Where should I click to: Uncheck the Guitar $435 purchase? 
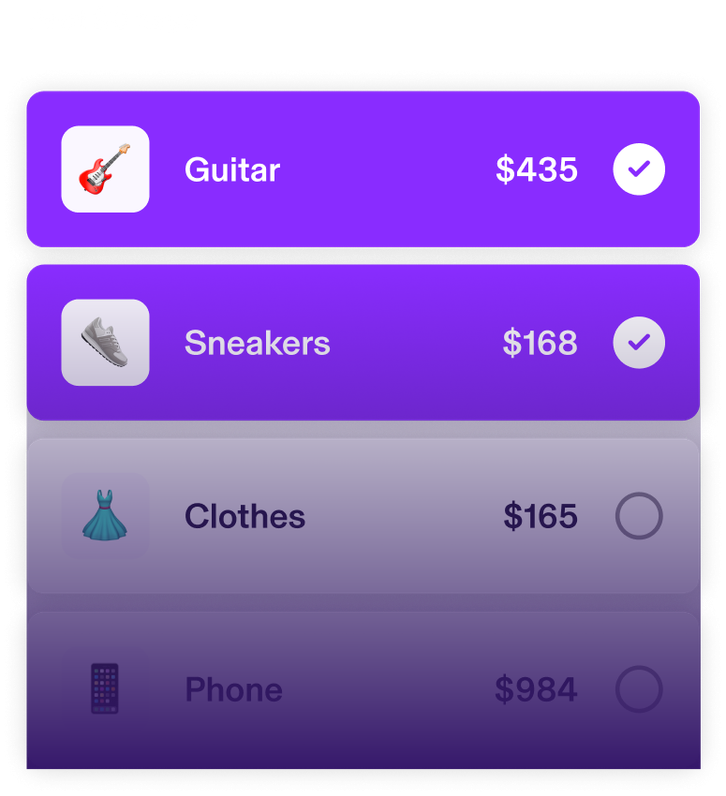[x=639, y=169]
